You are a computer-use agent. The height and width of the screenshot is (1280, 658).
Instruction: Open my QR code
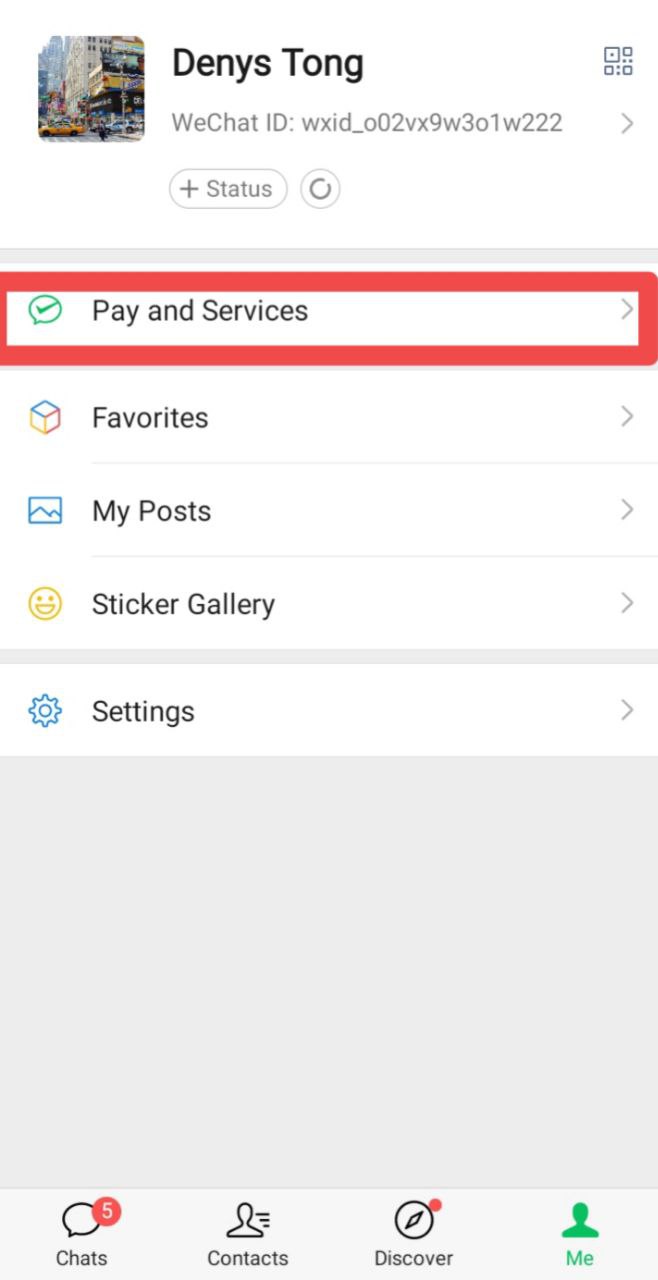[618, 62]
